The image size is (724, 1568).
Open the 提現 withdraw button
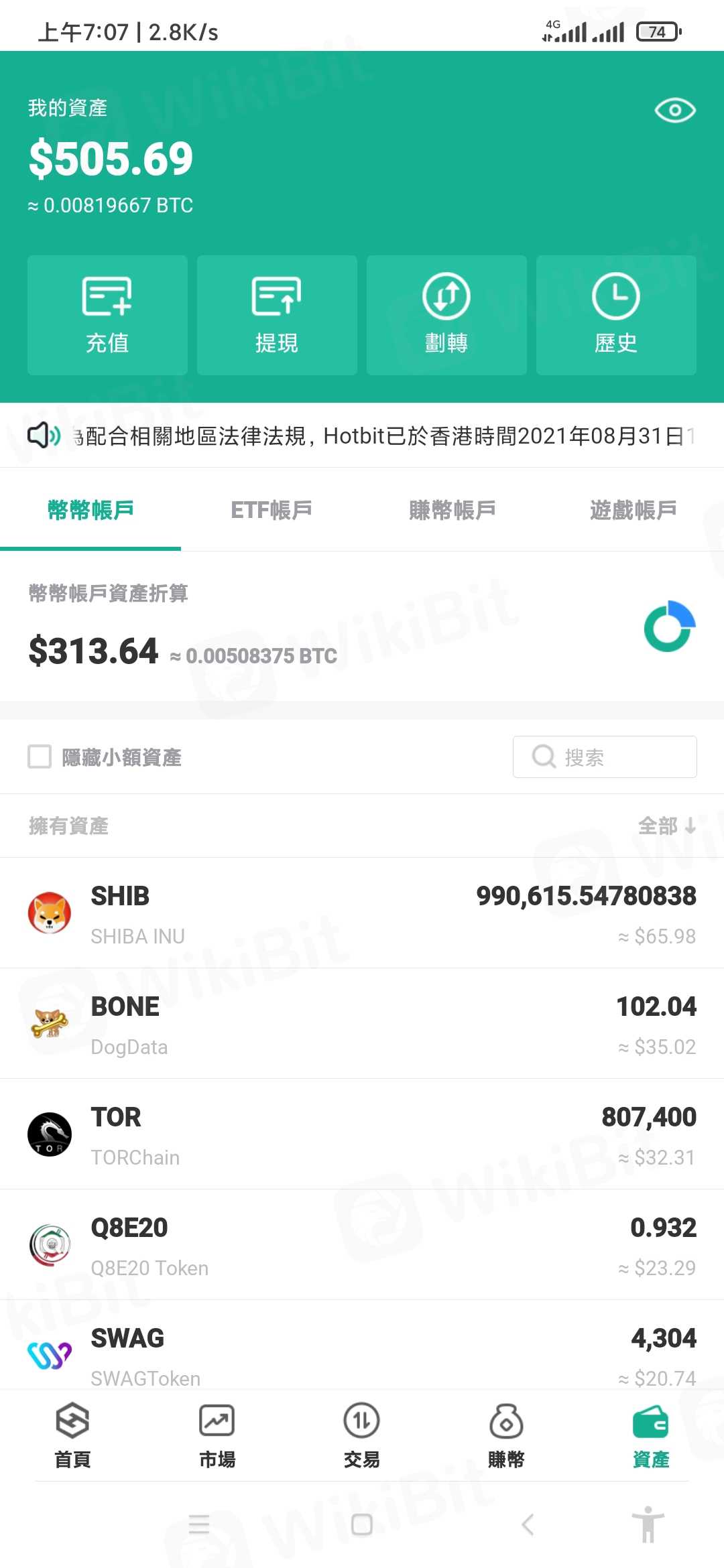click(x=277, y=315)
